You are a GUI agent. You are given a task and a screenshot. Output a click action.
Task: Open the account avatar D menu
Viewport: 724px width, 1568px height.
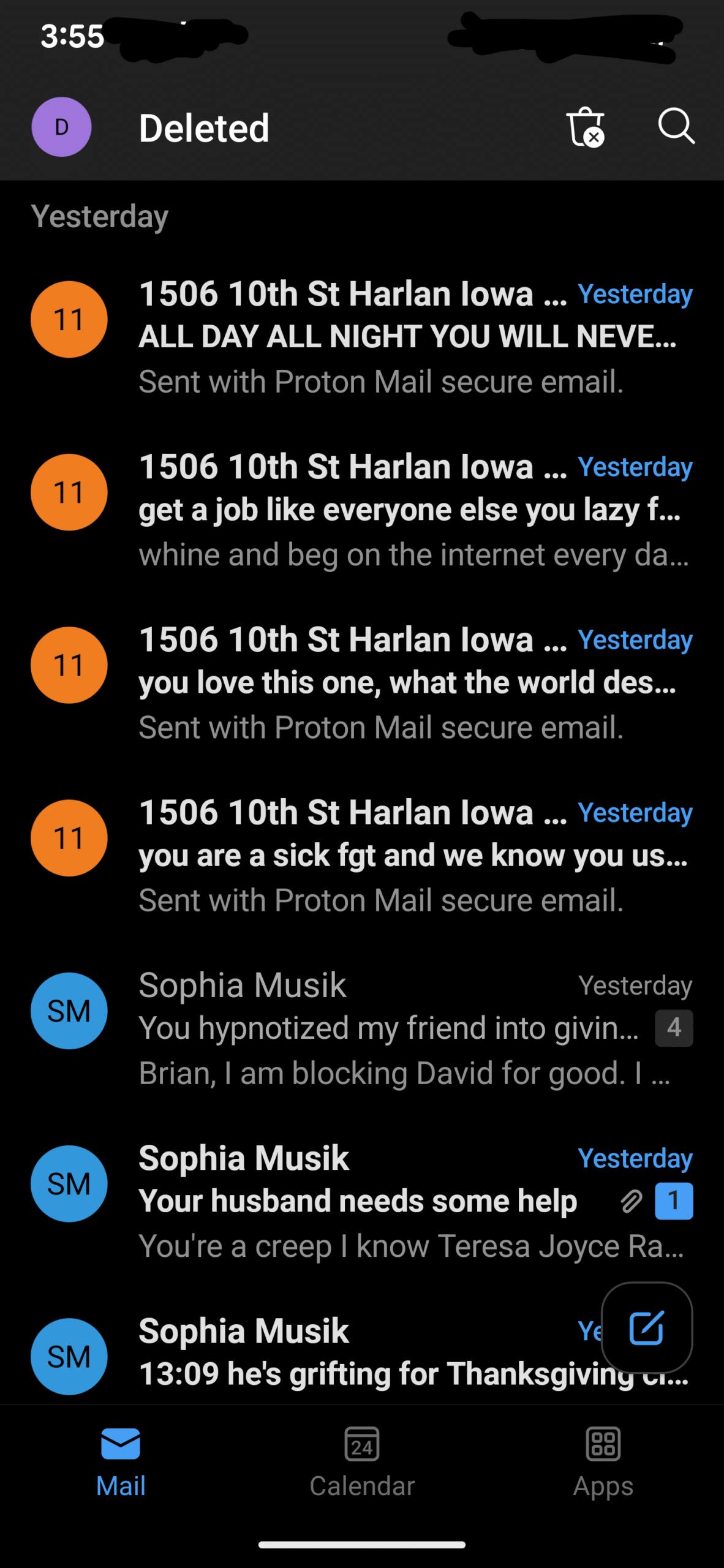[x=61, y=127]
